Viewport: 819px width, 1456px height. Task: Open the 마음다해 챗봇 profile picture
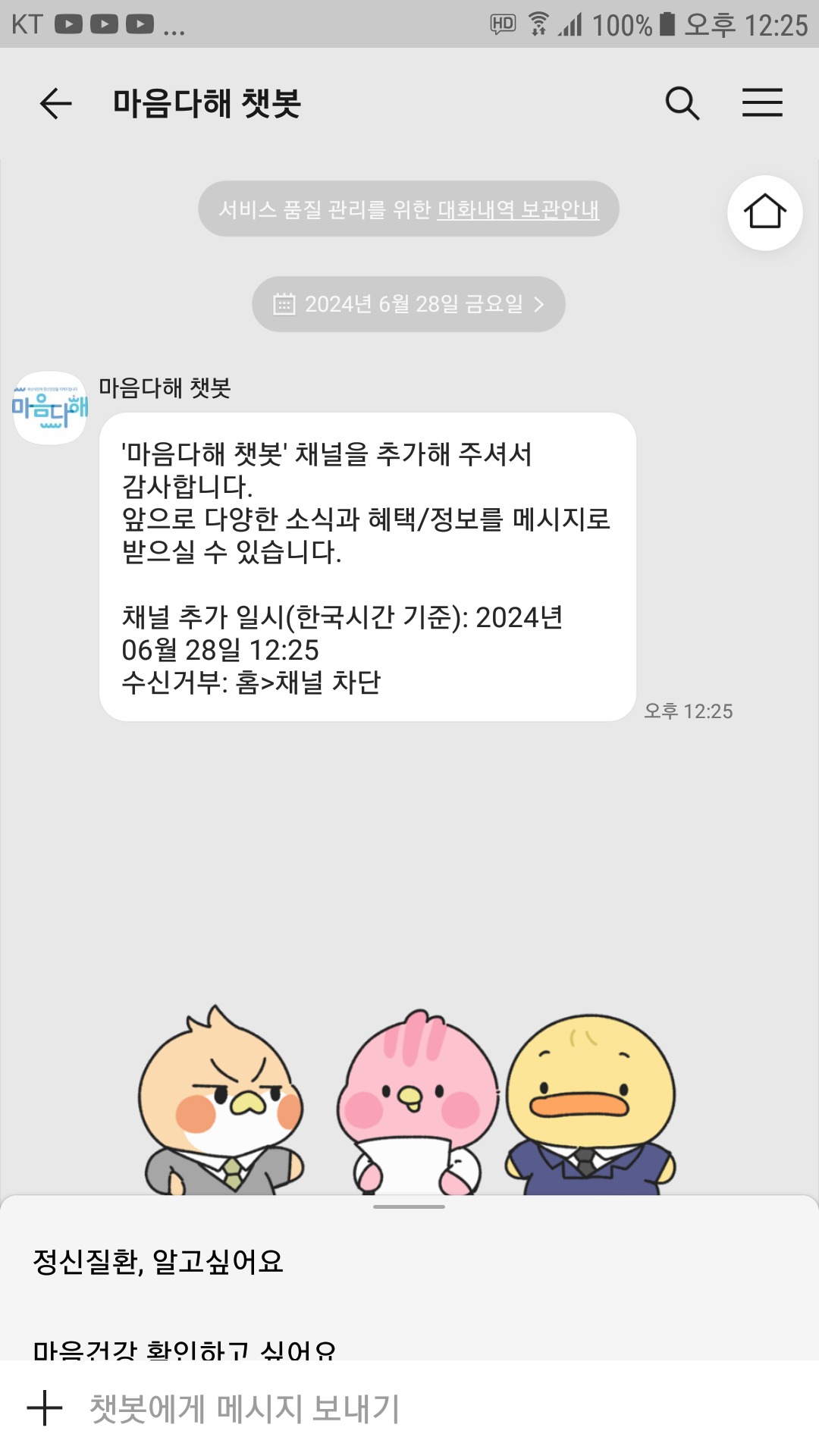pyautogui.click(x=50, y=408)
